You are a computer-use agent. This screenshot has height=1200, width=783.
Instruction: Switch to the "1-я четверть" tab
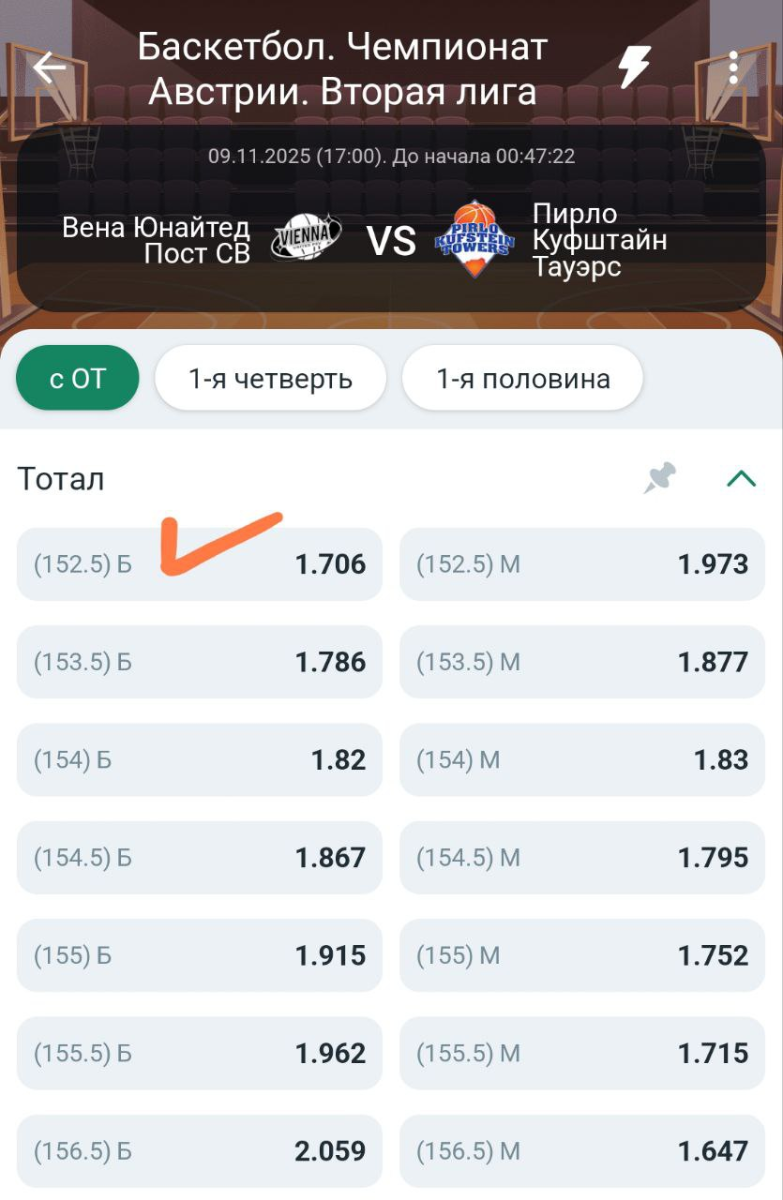(270, 378)
